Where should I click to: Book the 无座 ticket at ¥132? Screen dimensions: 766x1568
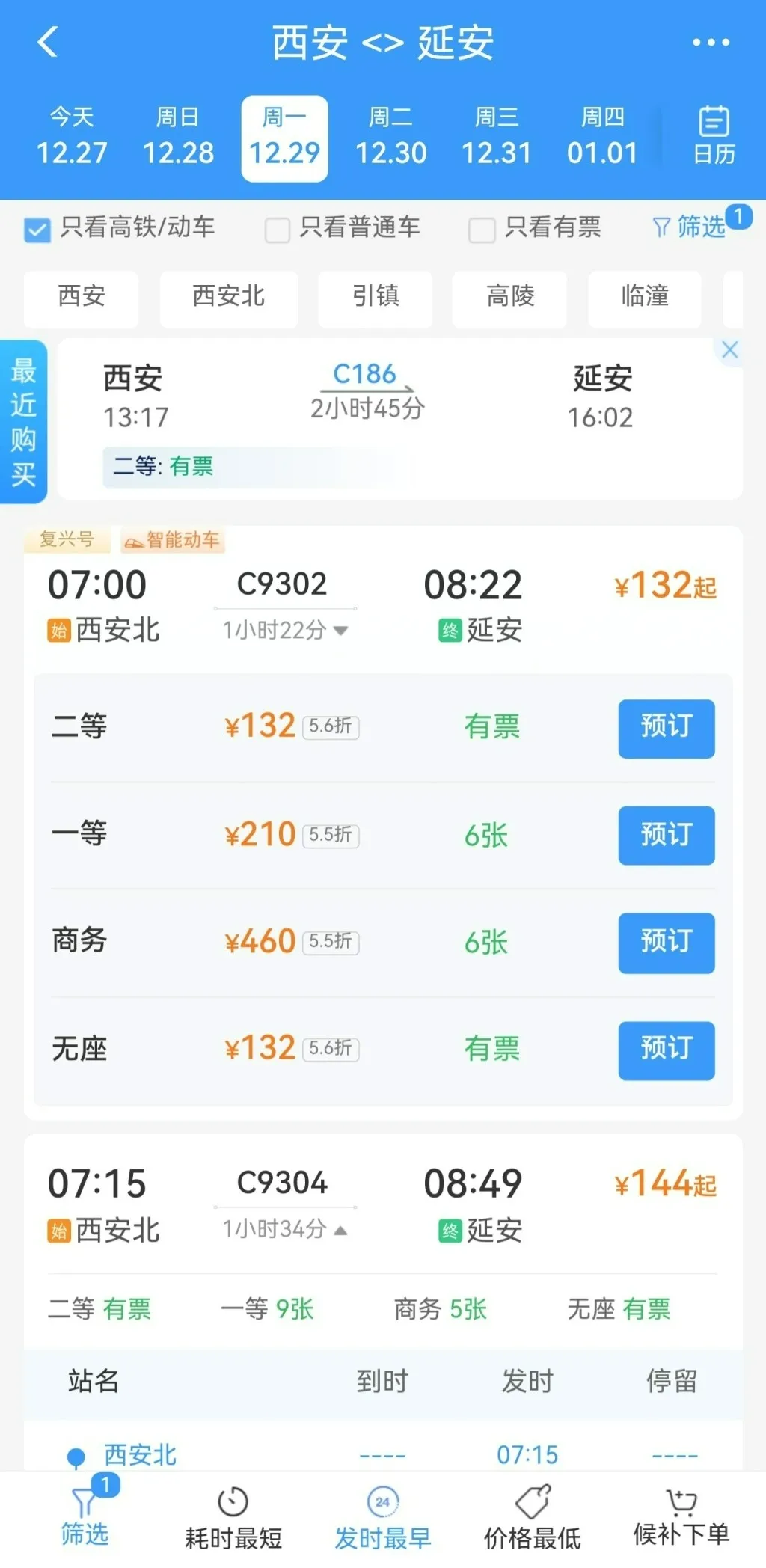click(x=666, y=1050)
